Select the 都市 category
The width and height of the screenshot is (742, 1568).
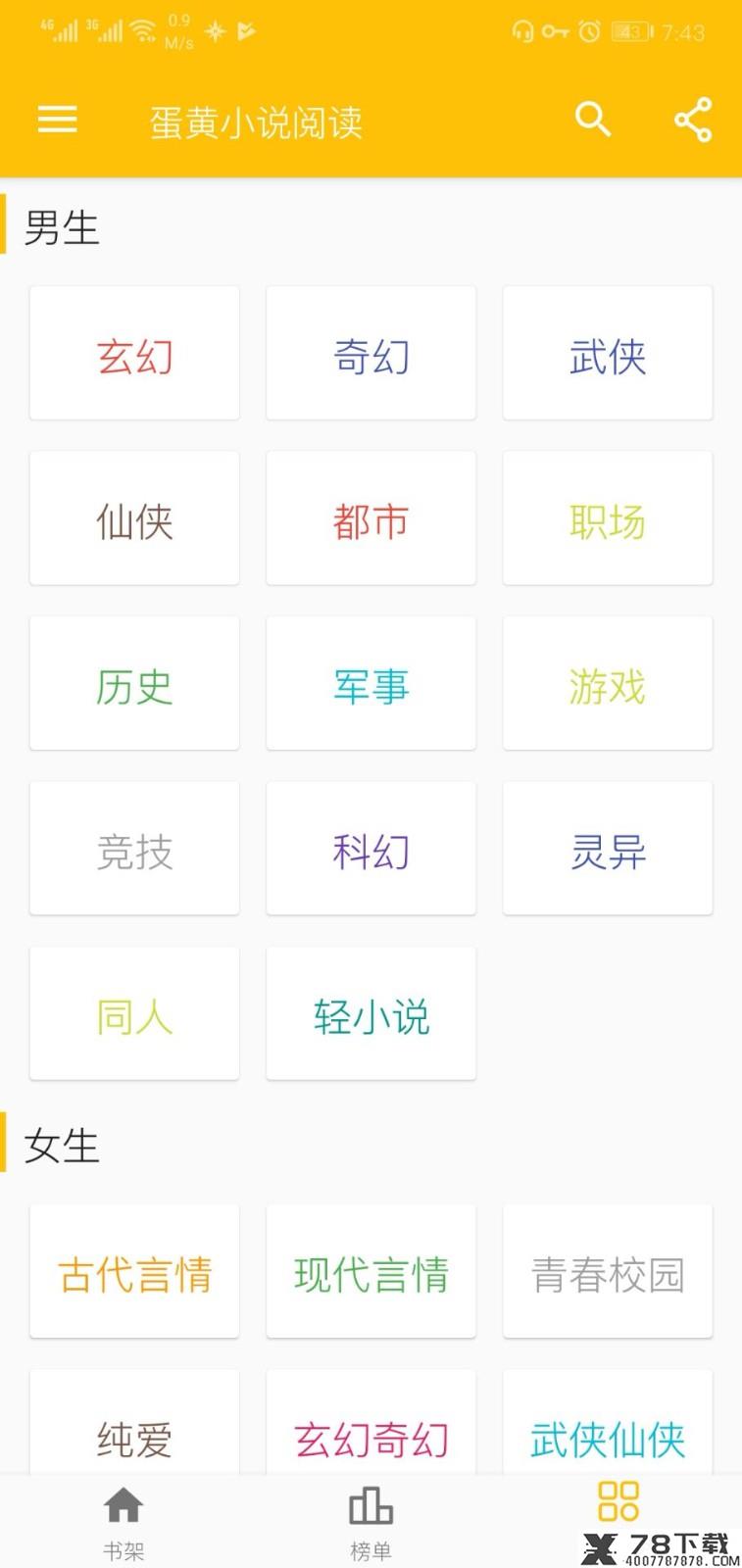[371, 518]
